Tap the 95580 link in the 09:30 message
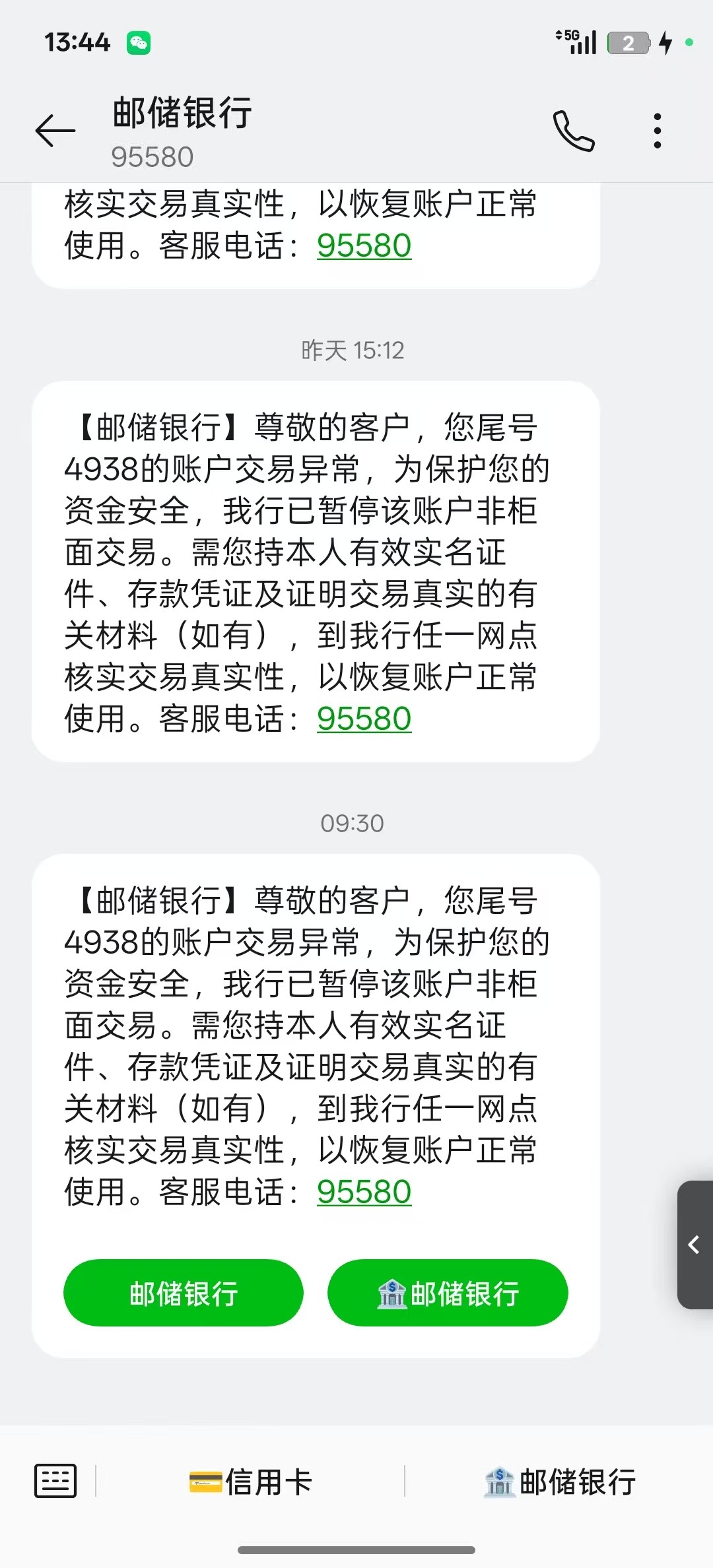This screenshot has width=713, height=1568. pos(364,1192)
